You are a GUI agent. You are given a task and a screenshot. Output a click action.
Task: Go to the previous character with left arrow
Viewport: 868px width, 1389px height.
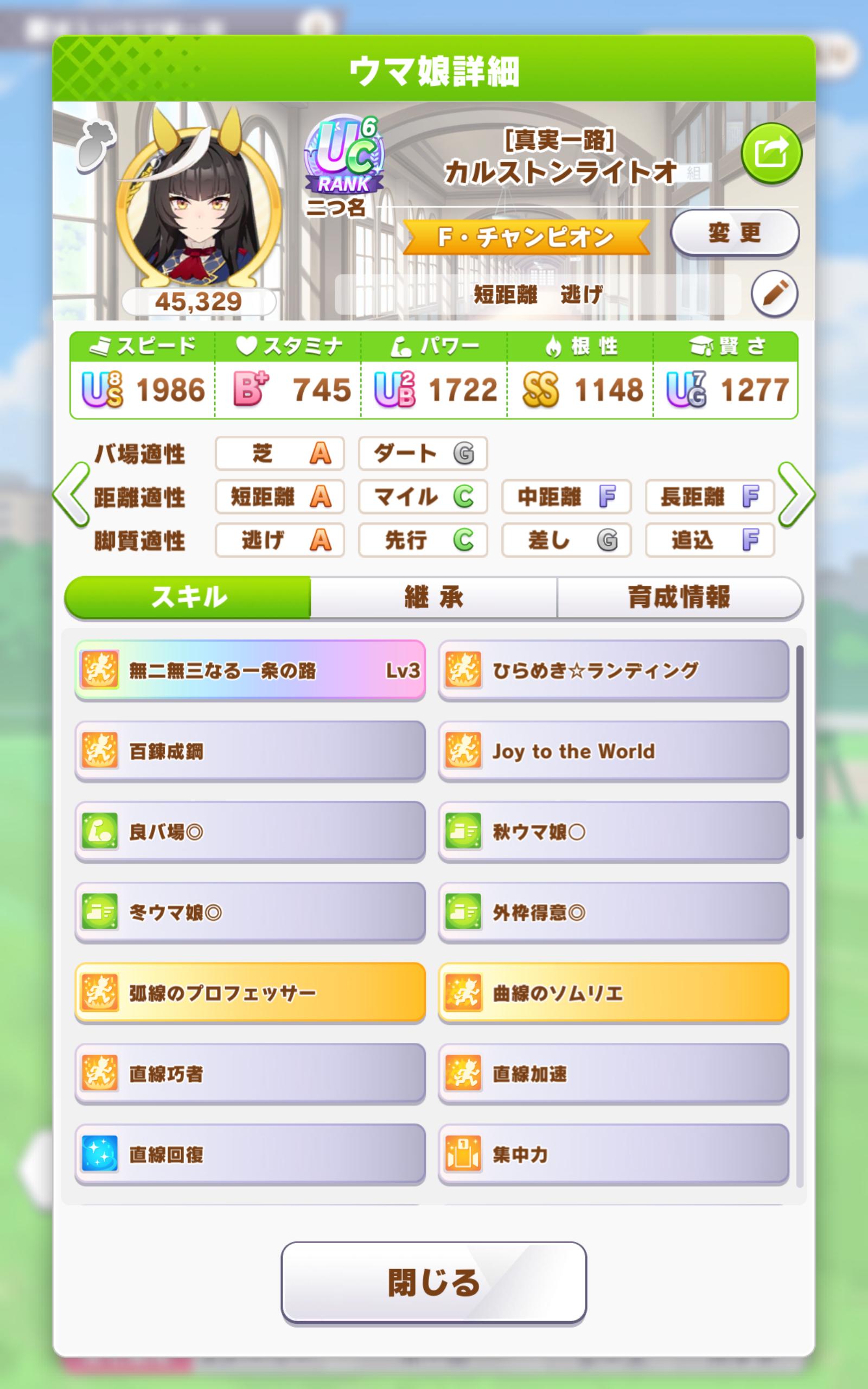(x=71, y=495)
